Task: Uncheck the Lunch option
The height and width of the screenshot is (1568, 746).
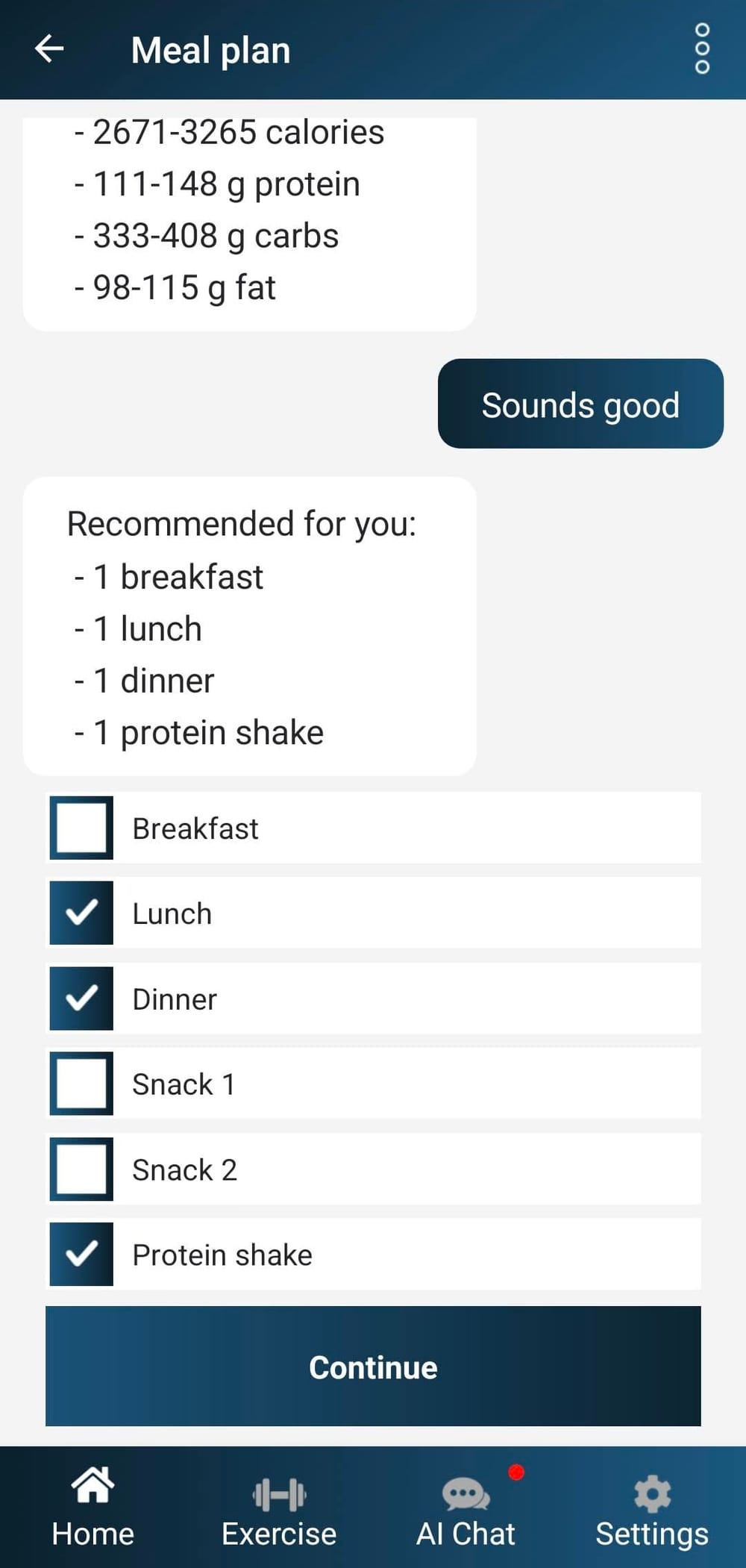Action: [x=81, y=913]
